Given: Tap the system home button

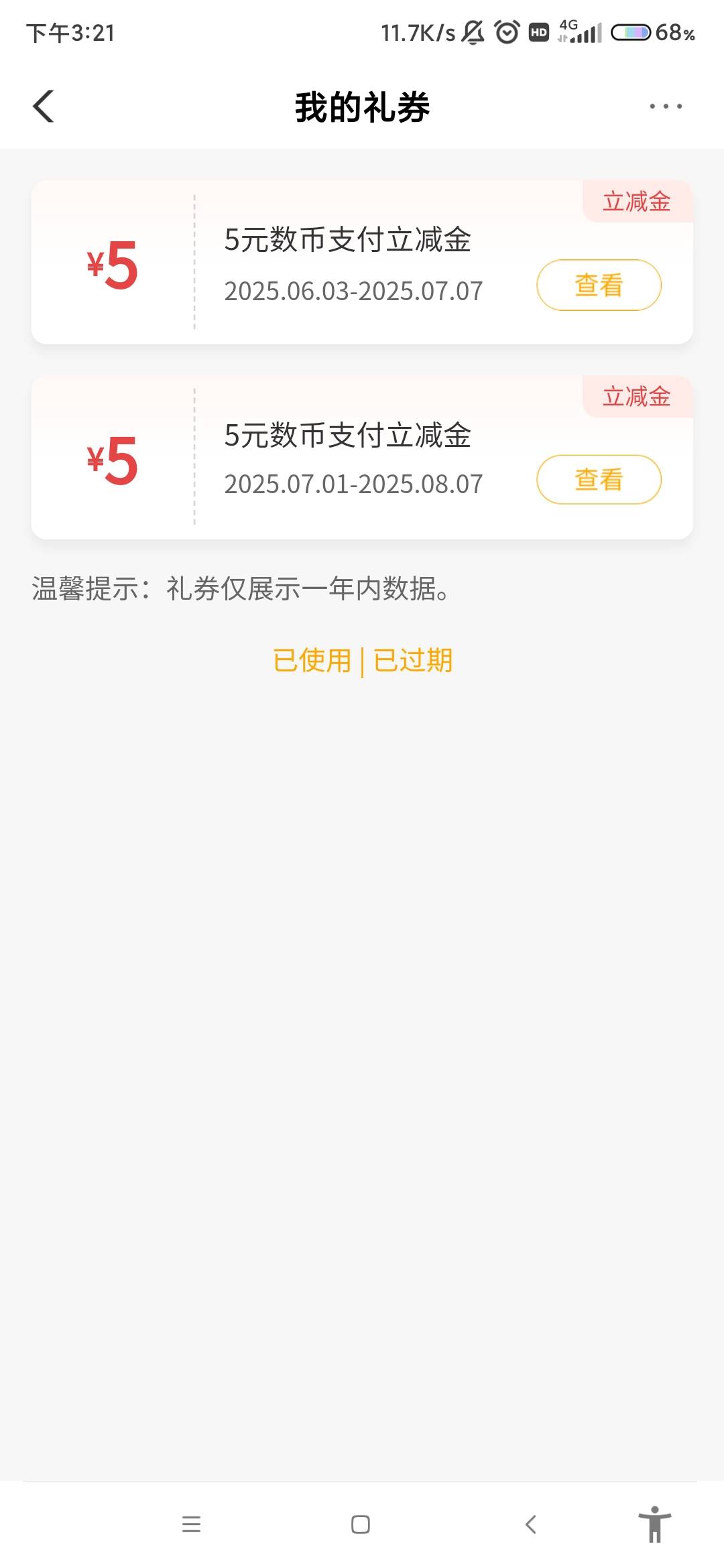Looking at the screenshot, I should [361, 1524].
